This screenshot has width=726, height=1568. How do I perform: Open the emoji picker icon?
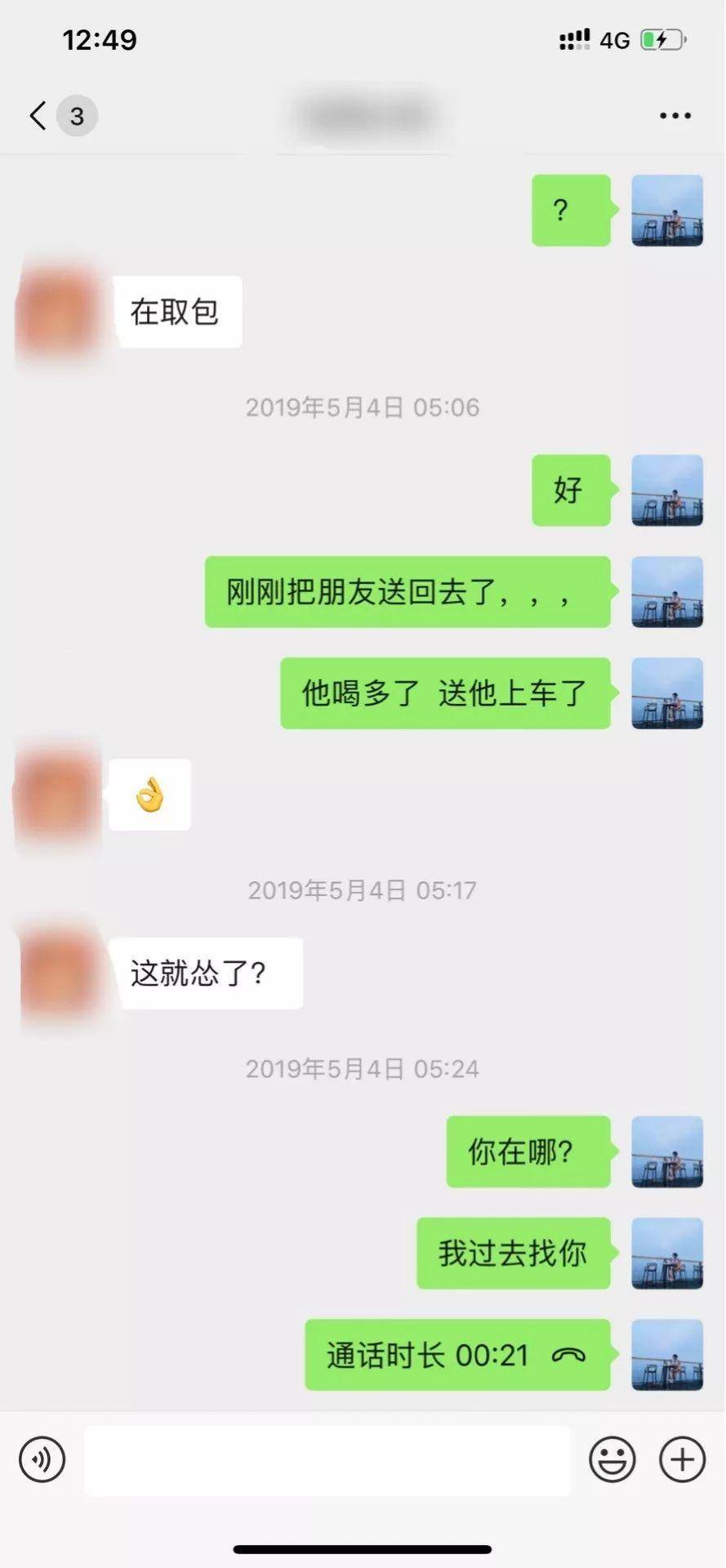(613, 1460)
